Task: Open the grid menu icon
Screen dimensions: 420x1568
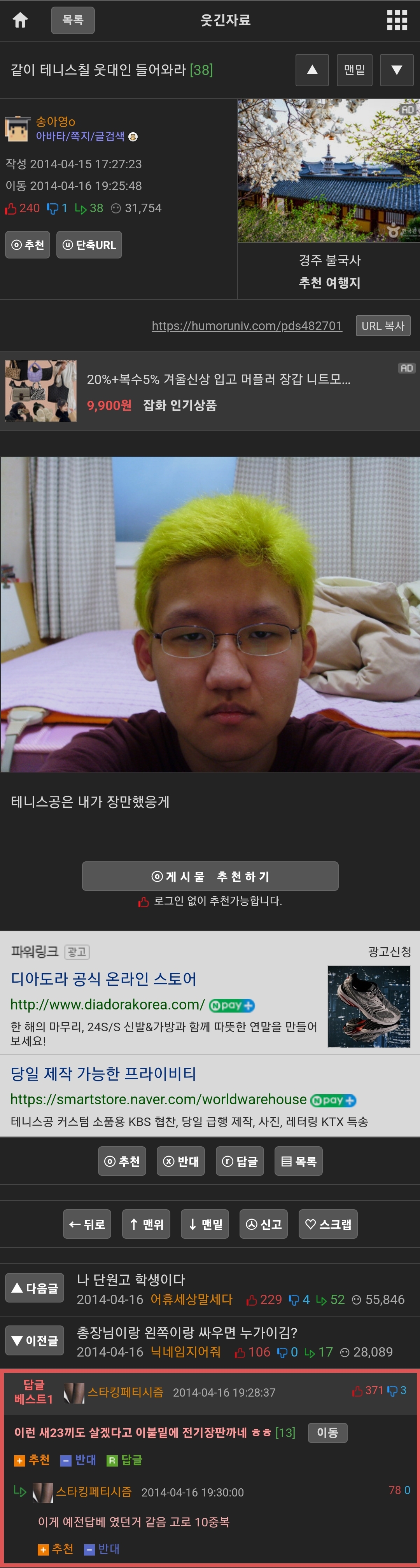Action: (397, 20)
